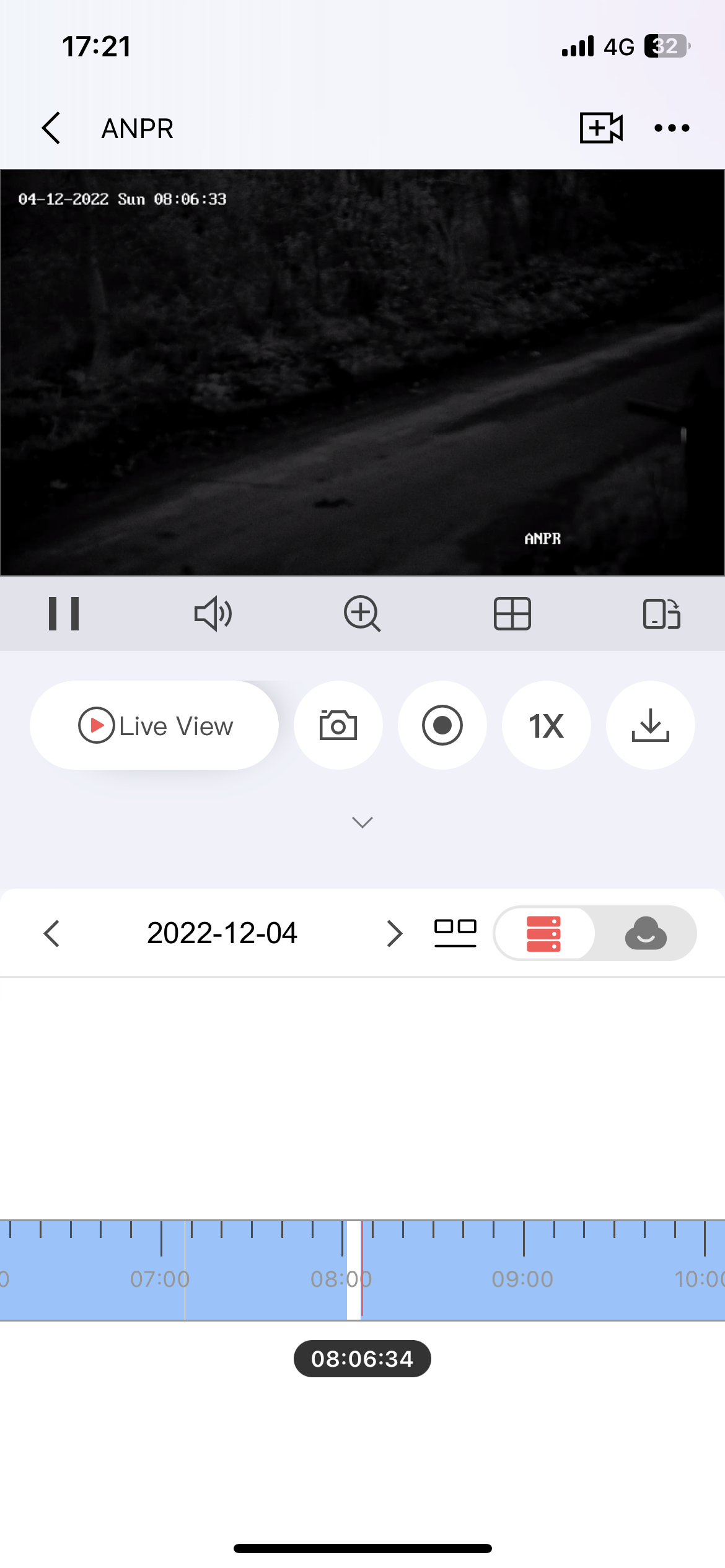
Task: Change the 1X playback speed
Action: point(547,725)
